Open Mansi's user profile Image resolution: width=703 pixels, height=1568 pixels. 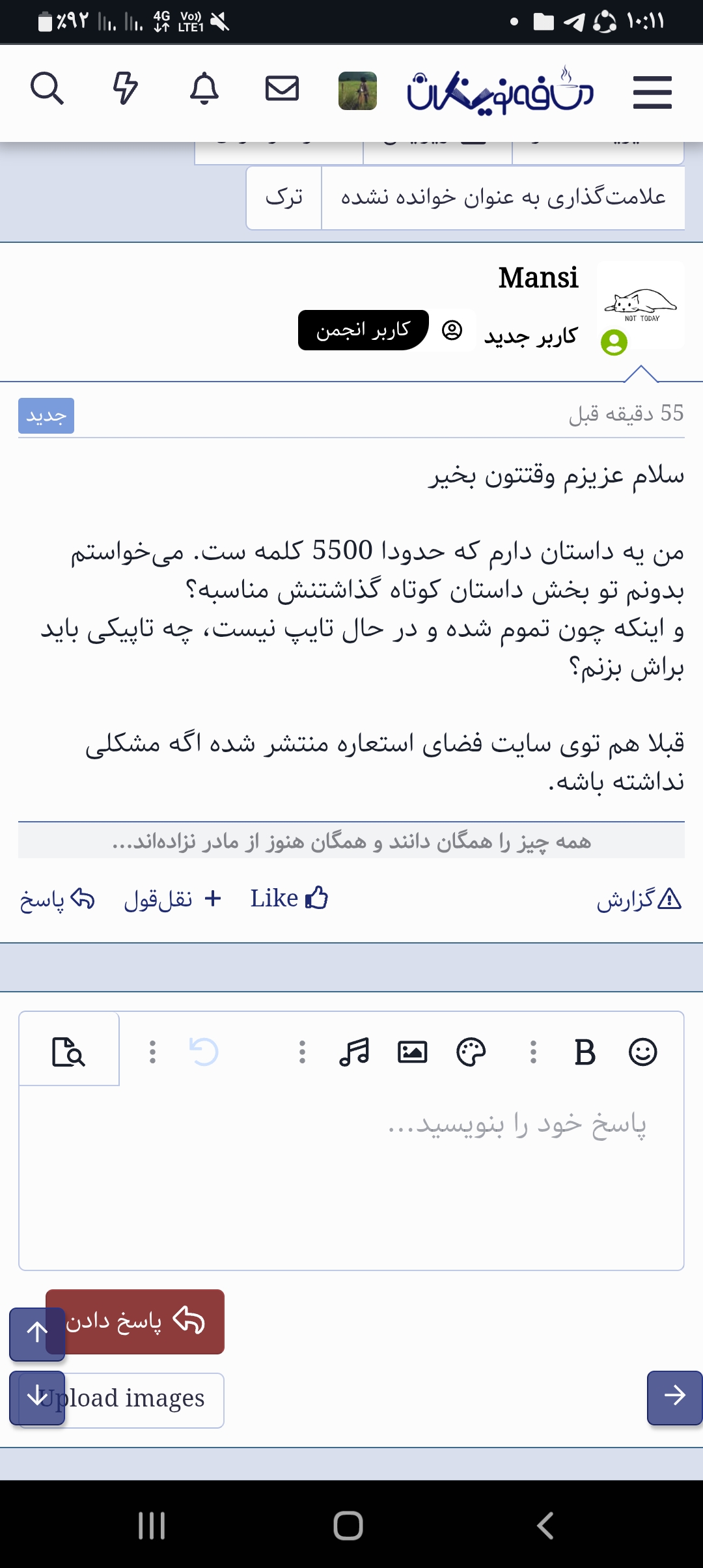[x=538, y=278]
